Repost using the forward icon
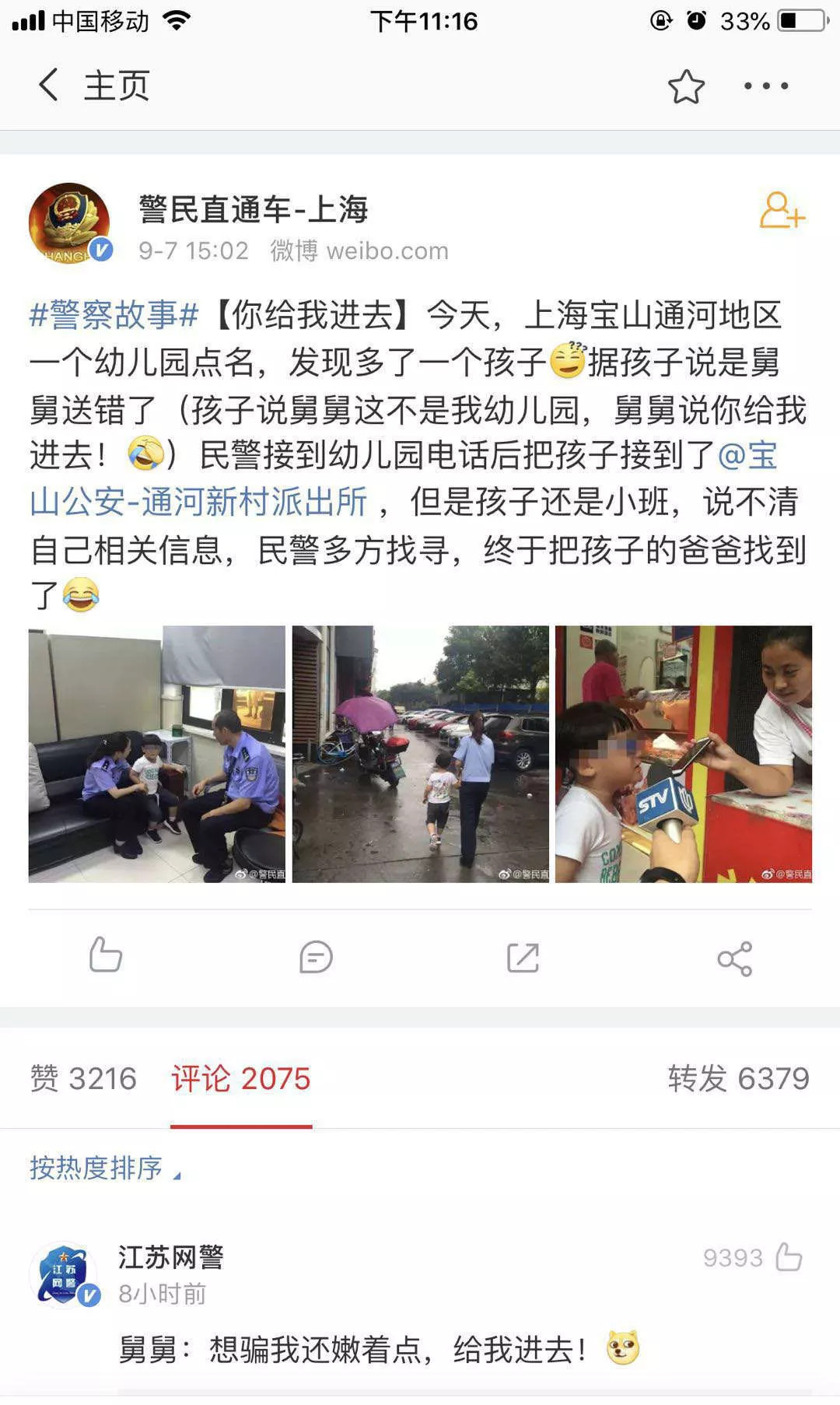The width and height of the screenshot is (840, 1405). coord(523,958)
